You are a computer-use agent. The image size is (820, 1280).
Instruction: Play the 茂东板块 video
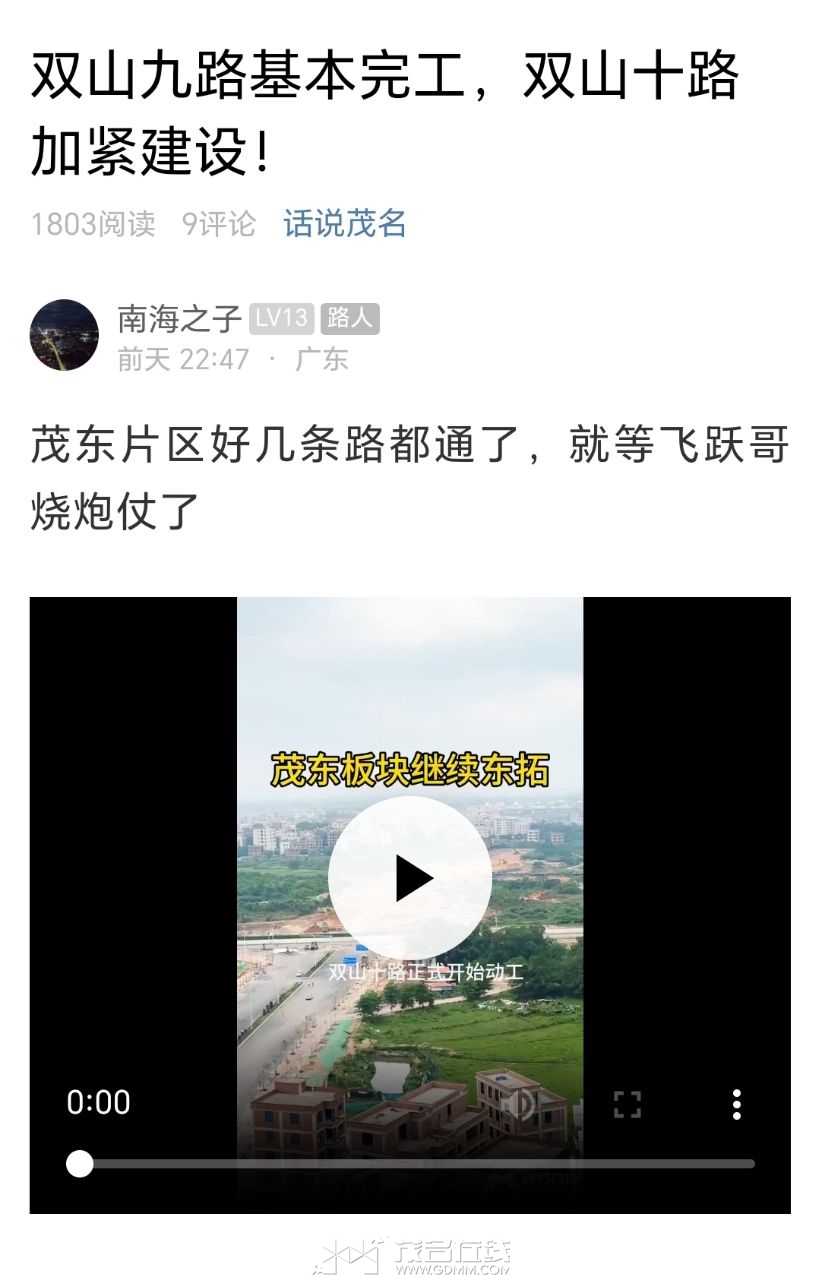pos(410,878)
